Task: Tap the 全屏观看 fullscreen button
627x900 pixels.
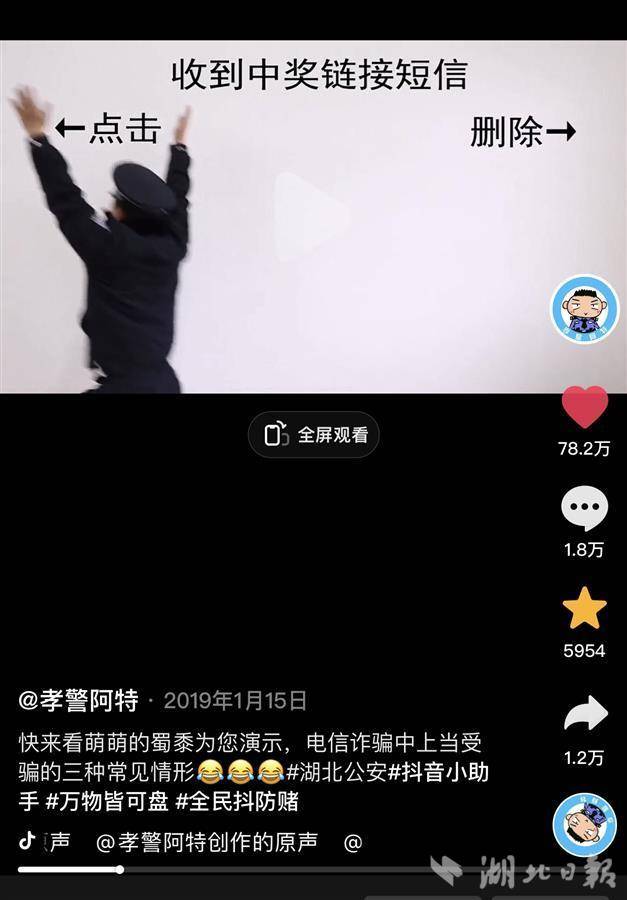Action: coord(314,435)
